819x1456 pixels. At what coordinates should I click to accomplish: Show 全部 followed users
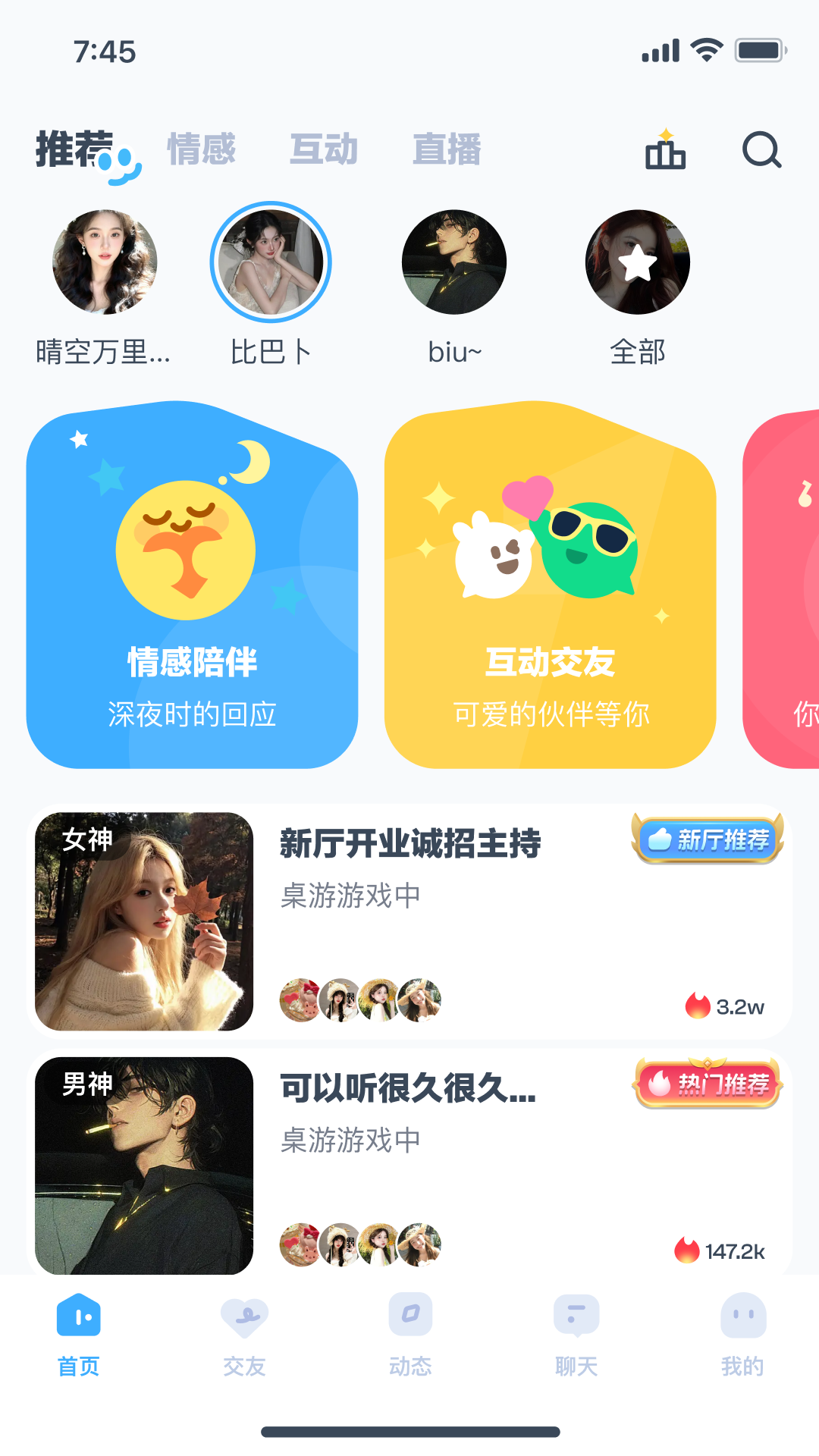click(638, 262)
